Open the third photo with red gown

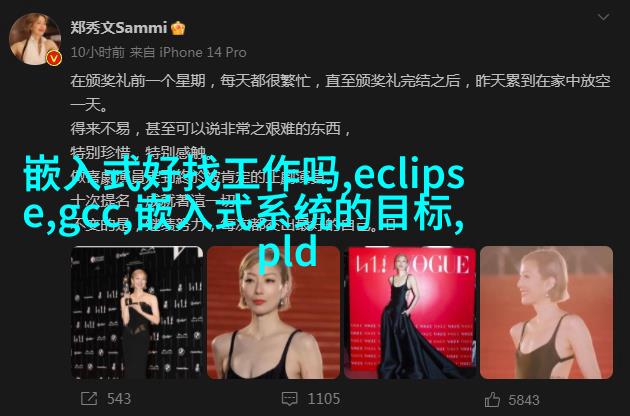point(409,312)
